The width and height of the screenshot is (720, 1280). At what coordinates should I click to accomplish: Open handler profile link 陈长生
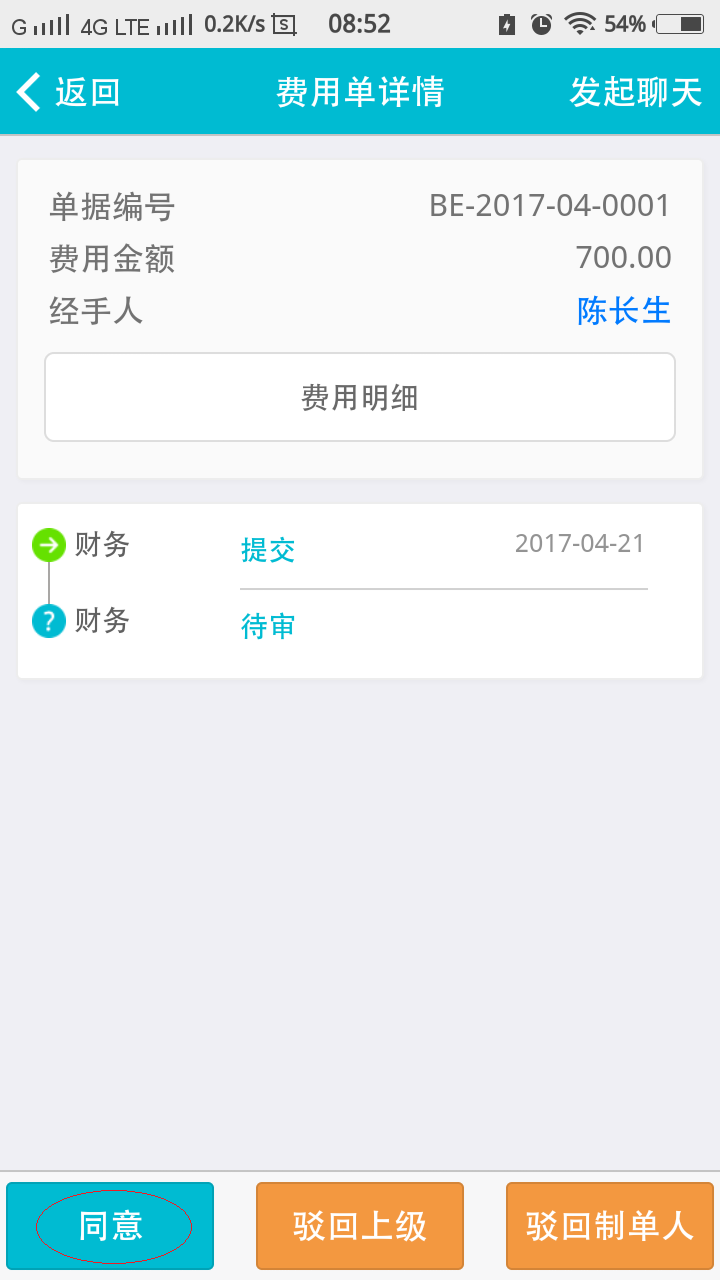pyautogui.click(x=624, y=310)
